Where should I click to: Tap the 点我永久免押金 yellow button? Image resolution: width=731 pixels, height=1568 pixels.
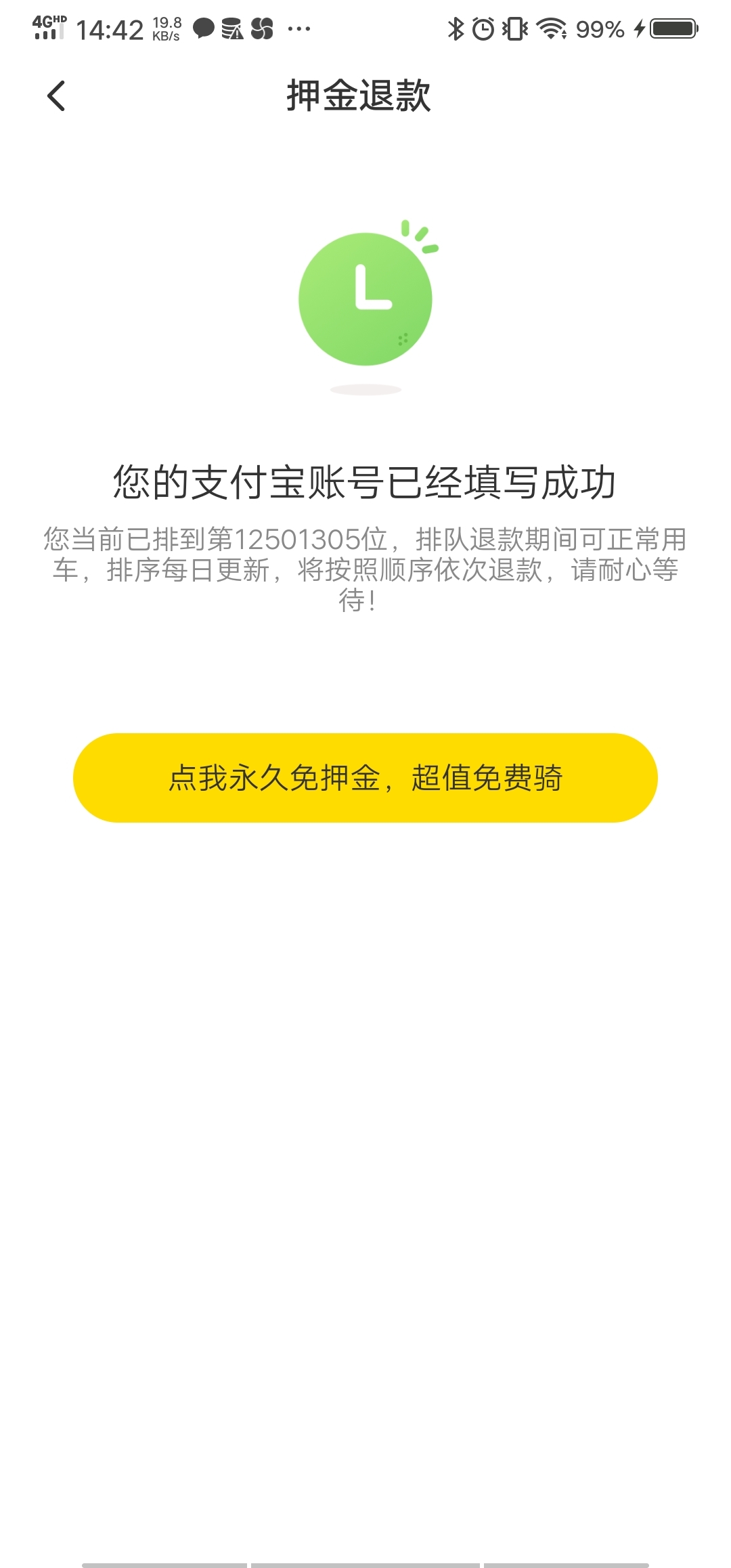[x=365, y=777]
